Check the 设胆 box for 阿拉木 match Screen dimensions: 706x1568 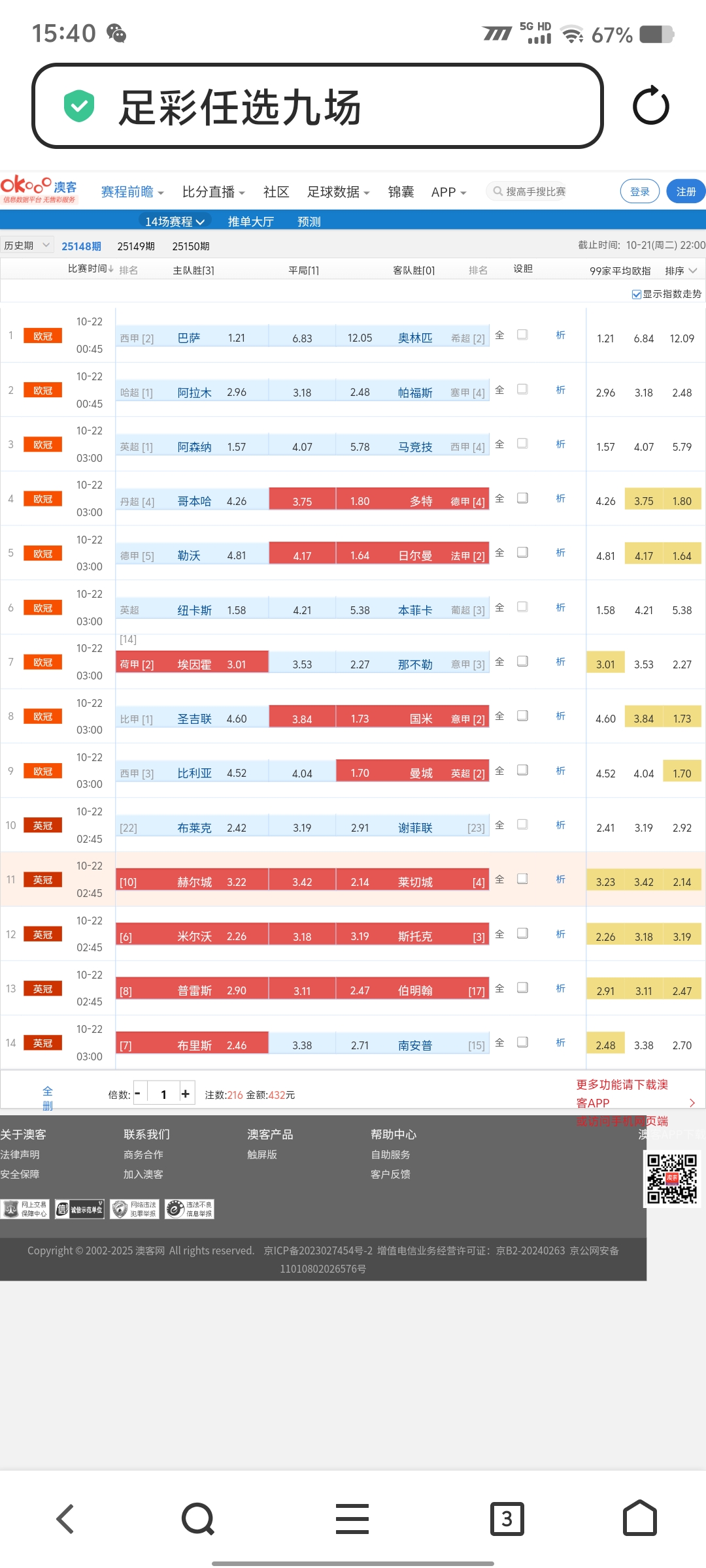522,389
